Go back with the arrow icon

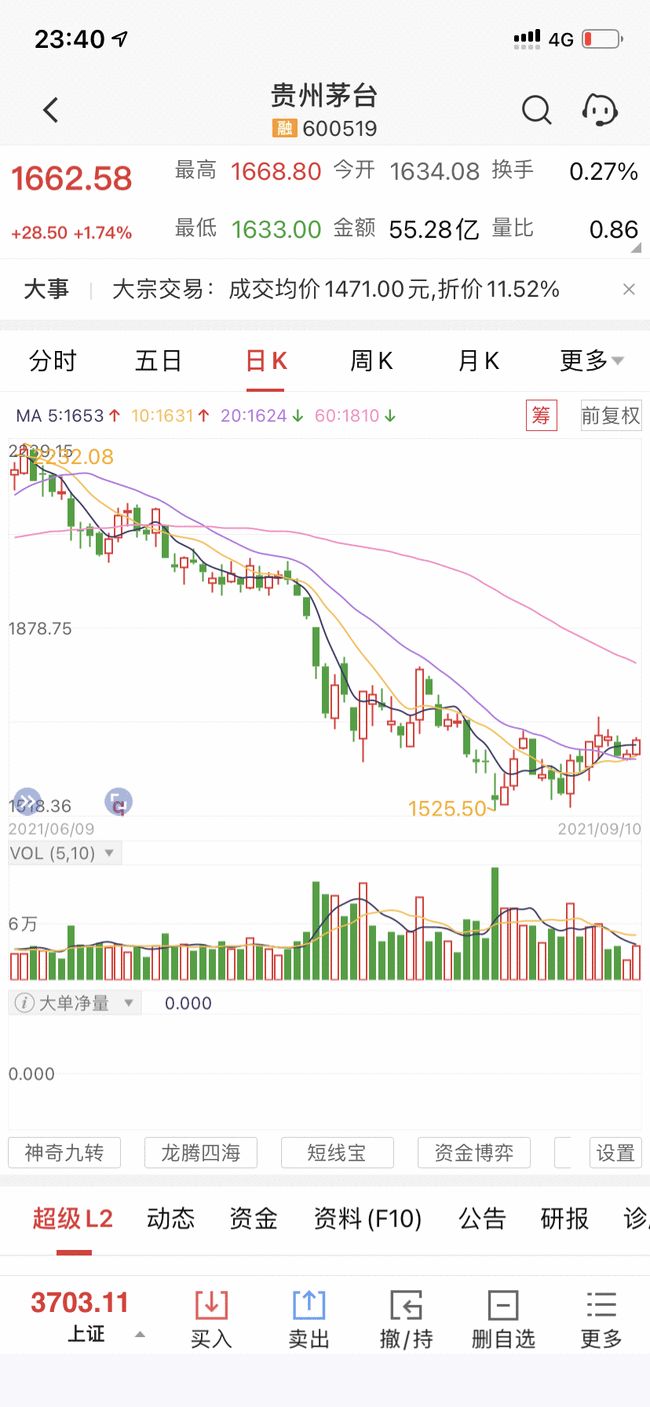click(x=51, y=110)
